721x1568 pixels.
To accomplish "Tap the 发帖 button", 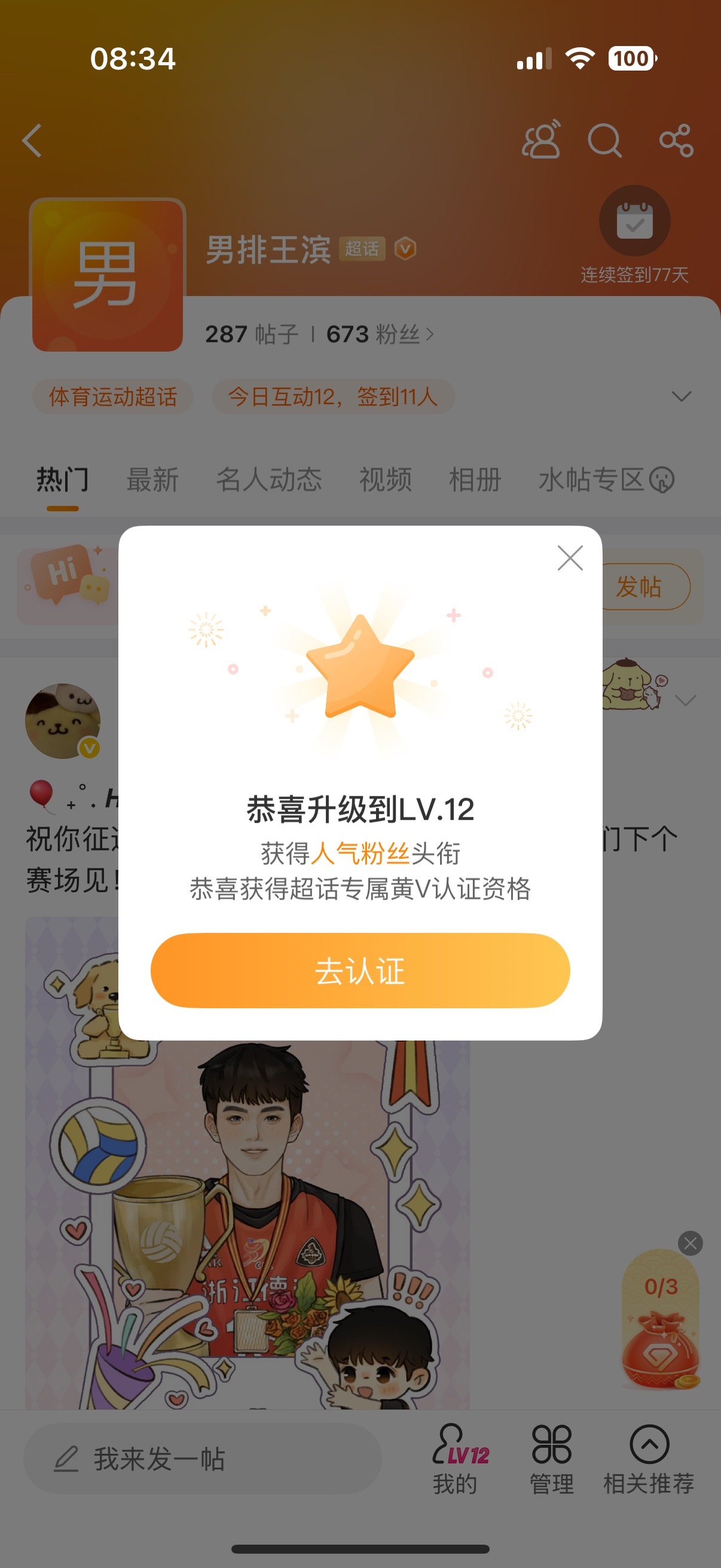I will click(639, 587).
